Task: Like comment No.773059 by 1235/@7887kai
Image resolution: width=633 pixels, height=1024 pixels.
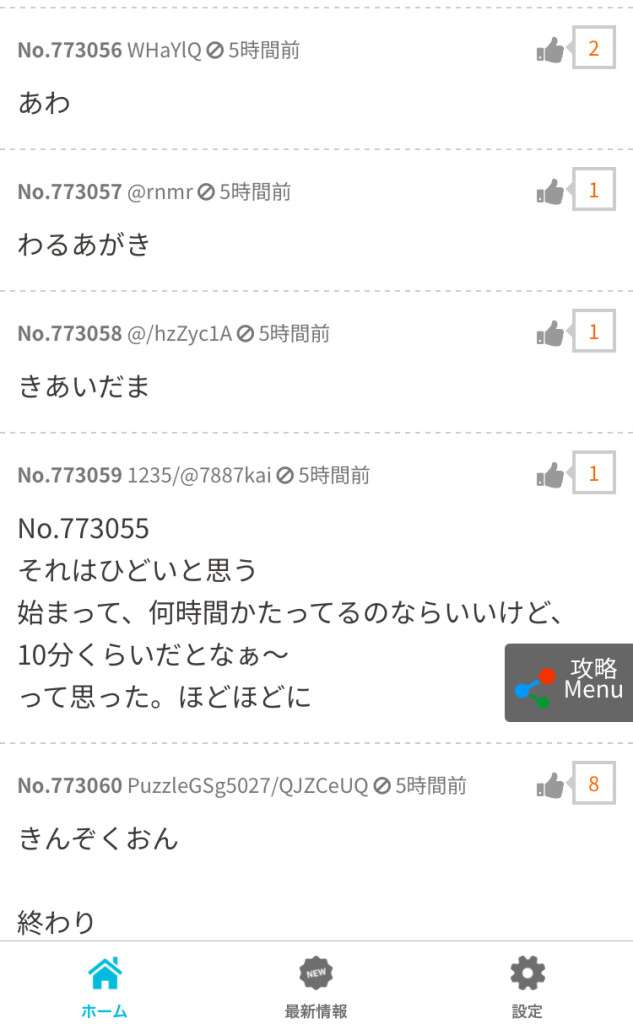Action: pos(551,475)
